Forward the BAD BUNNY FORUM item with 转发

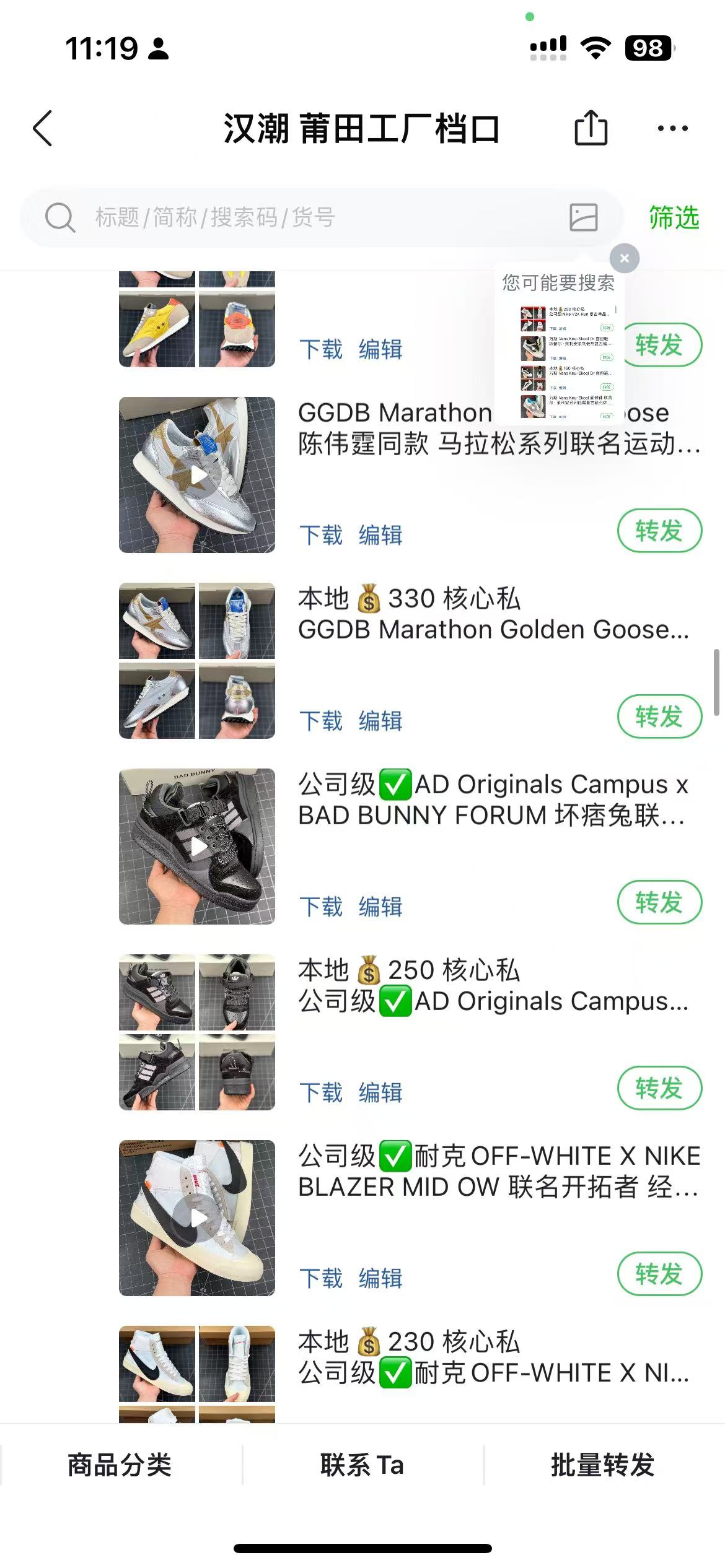(659, 902)
